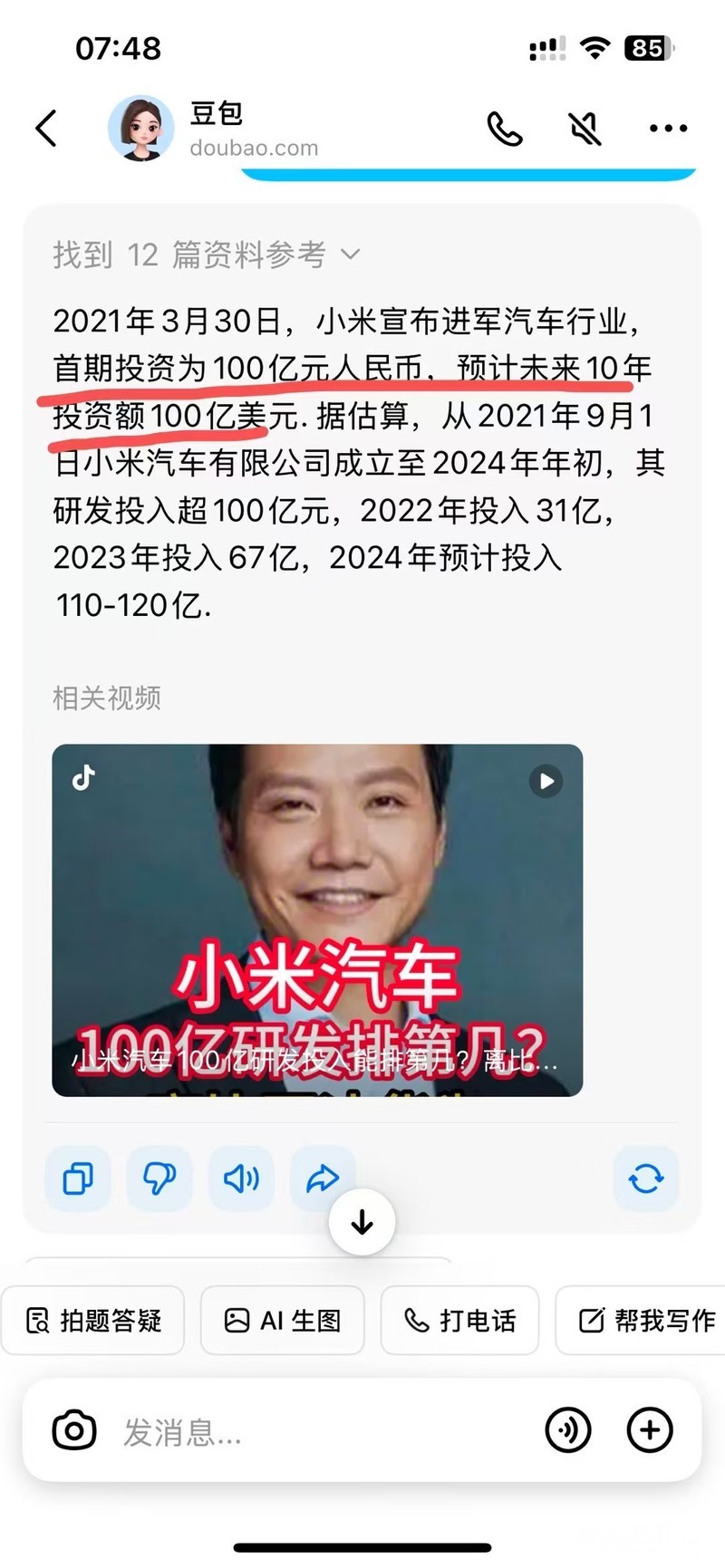The image size is (725, 1568).
Task: Expand the 找到 12 篇资料参考 sources list
Action: [207, 255]
